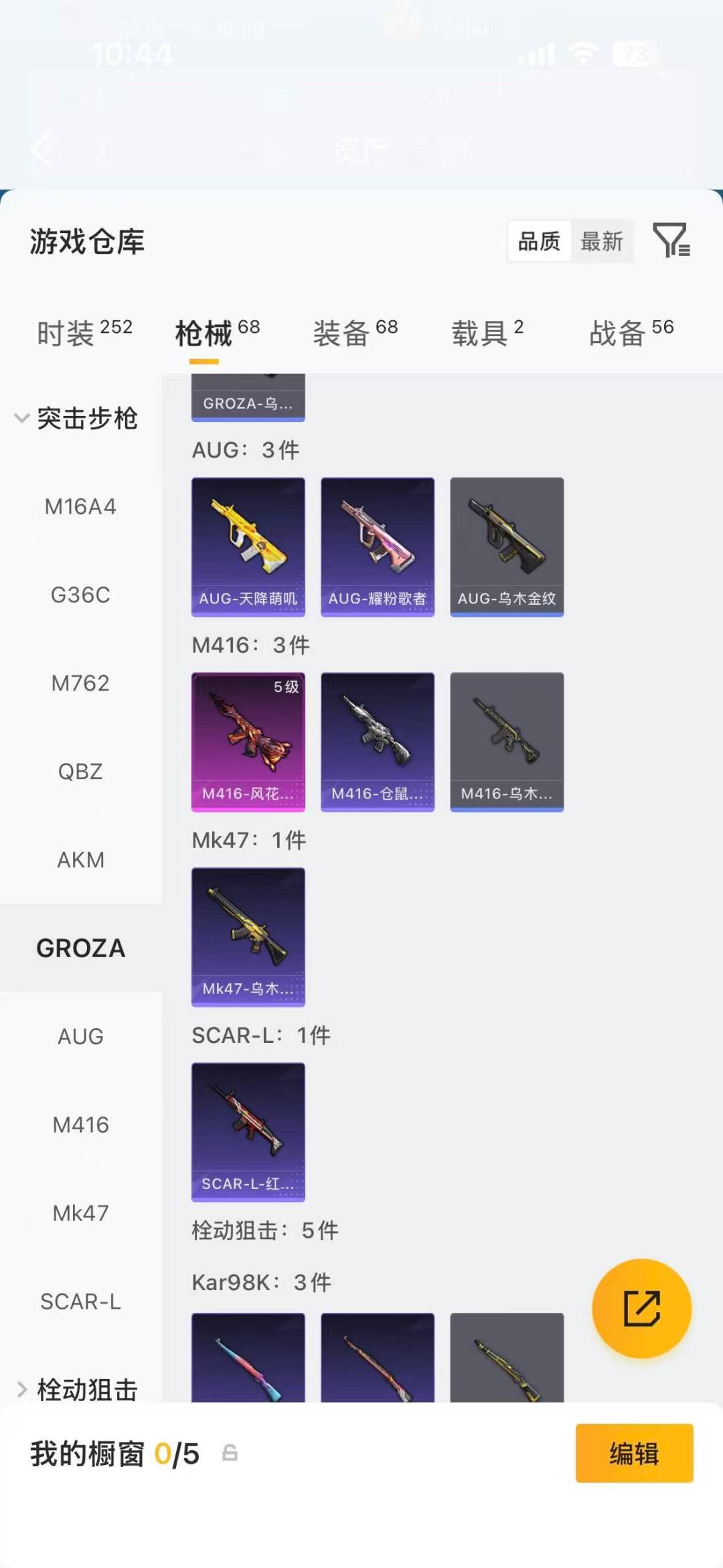Tap the orange share floating button
This screenshot has width=723, height=1568.
pyautogui.click(x=641, y=1308)
